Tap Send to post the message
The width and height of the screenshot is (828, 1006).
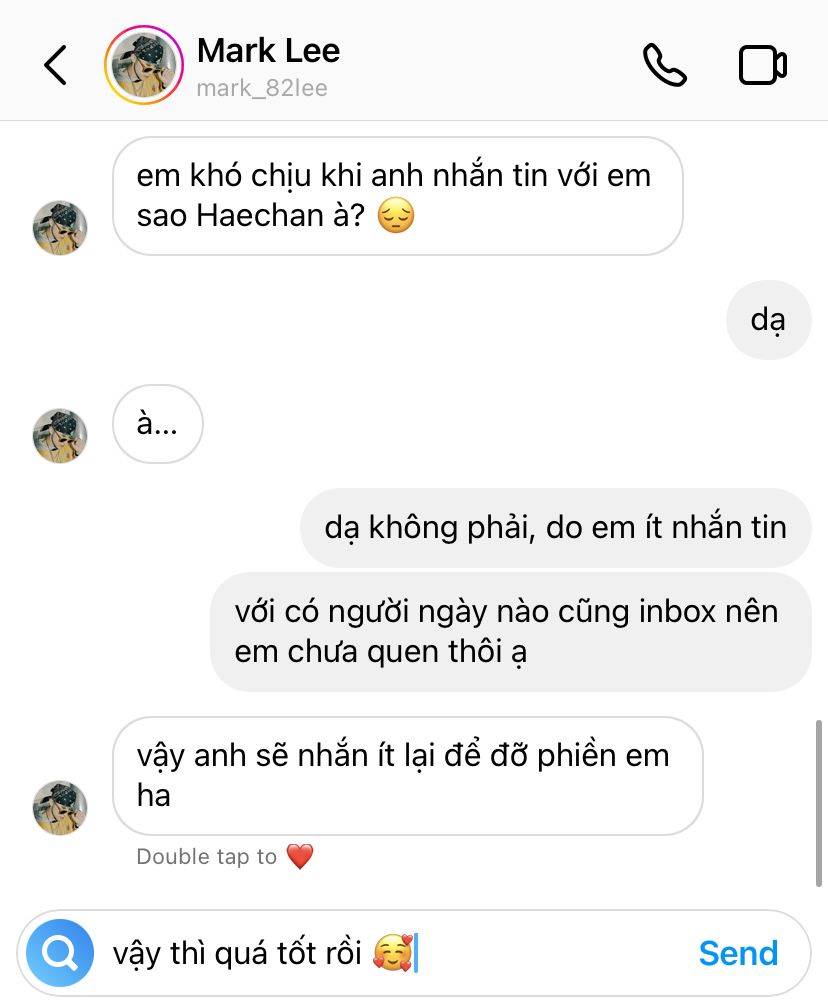tap(738, 953)
